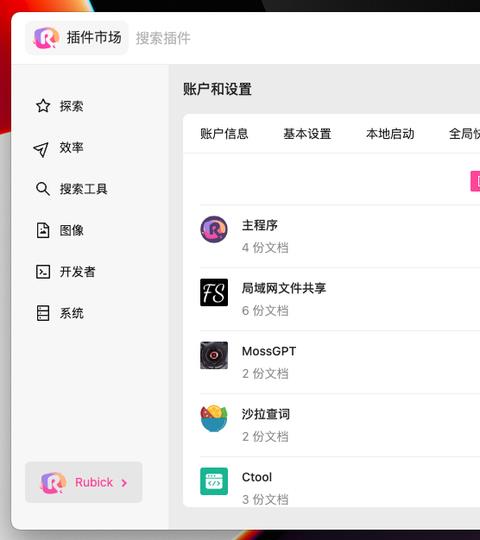Tap the 搜索插件 search field
Image resolution: width=480 pixels, height=540 pixels.
(x=303, y=38)
